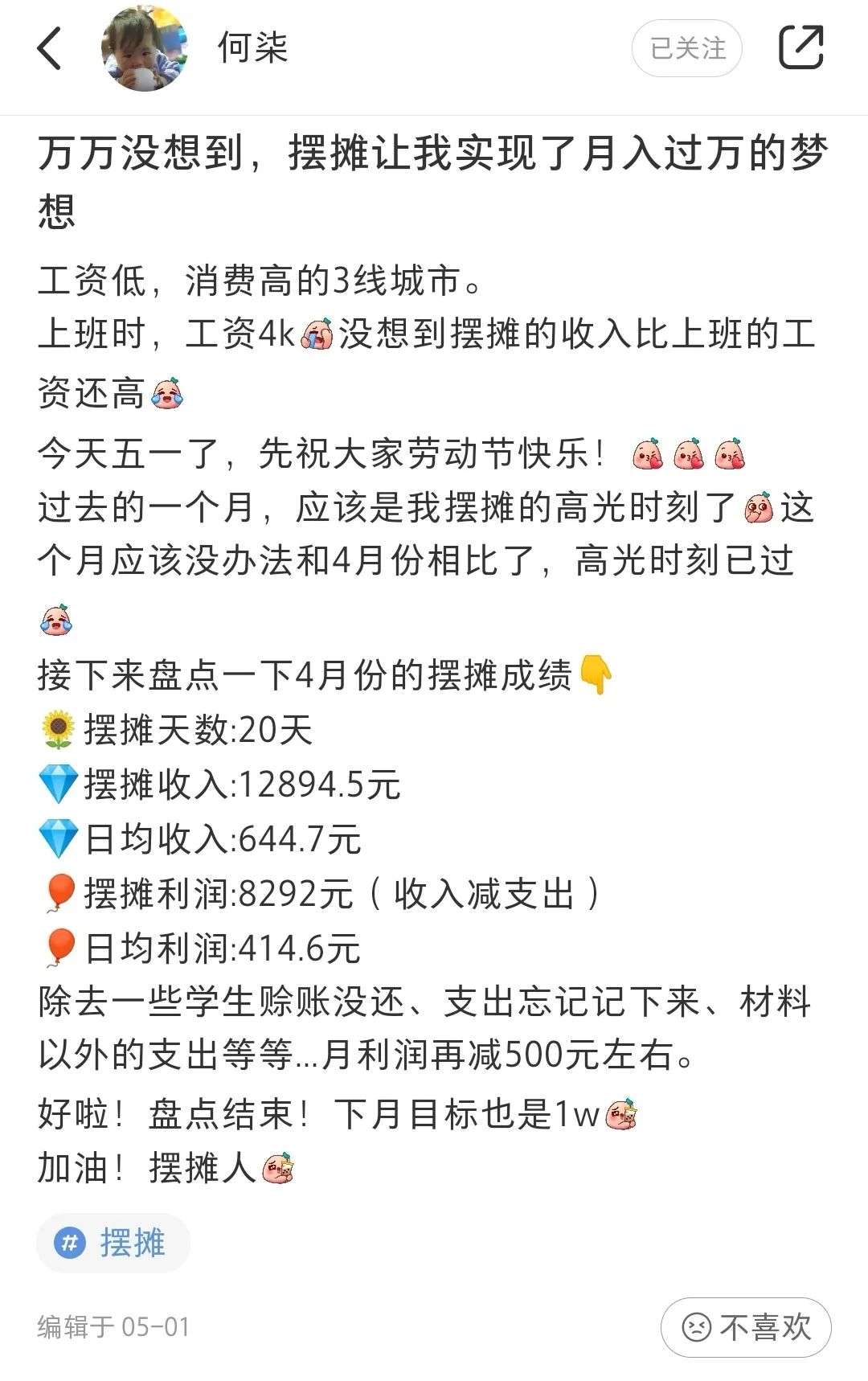The image size is (868, 1381).
Task: Open author name 何柒
Action: 252,48
